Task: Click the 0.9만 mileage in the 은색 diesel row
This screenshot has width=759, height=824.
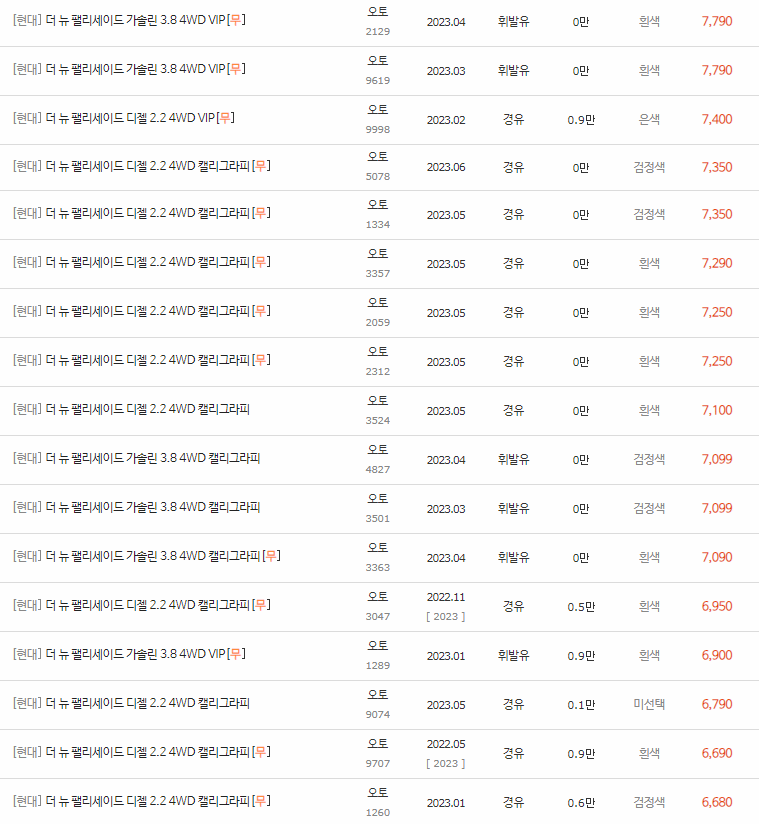Action: [582, 119]
